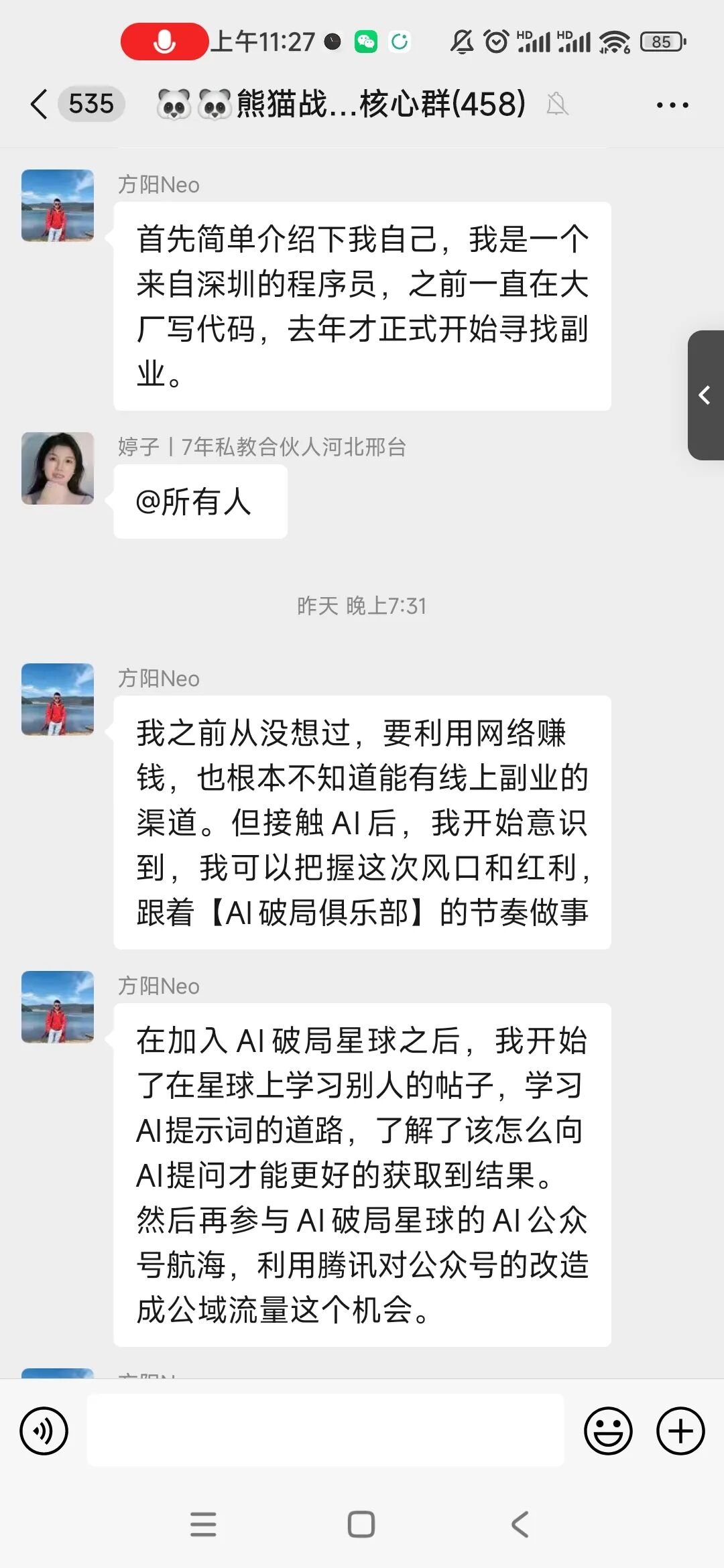
Task: Open the group chat overflow menu
Action: pos(672,105)
